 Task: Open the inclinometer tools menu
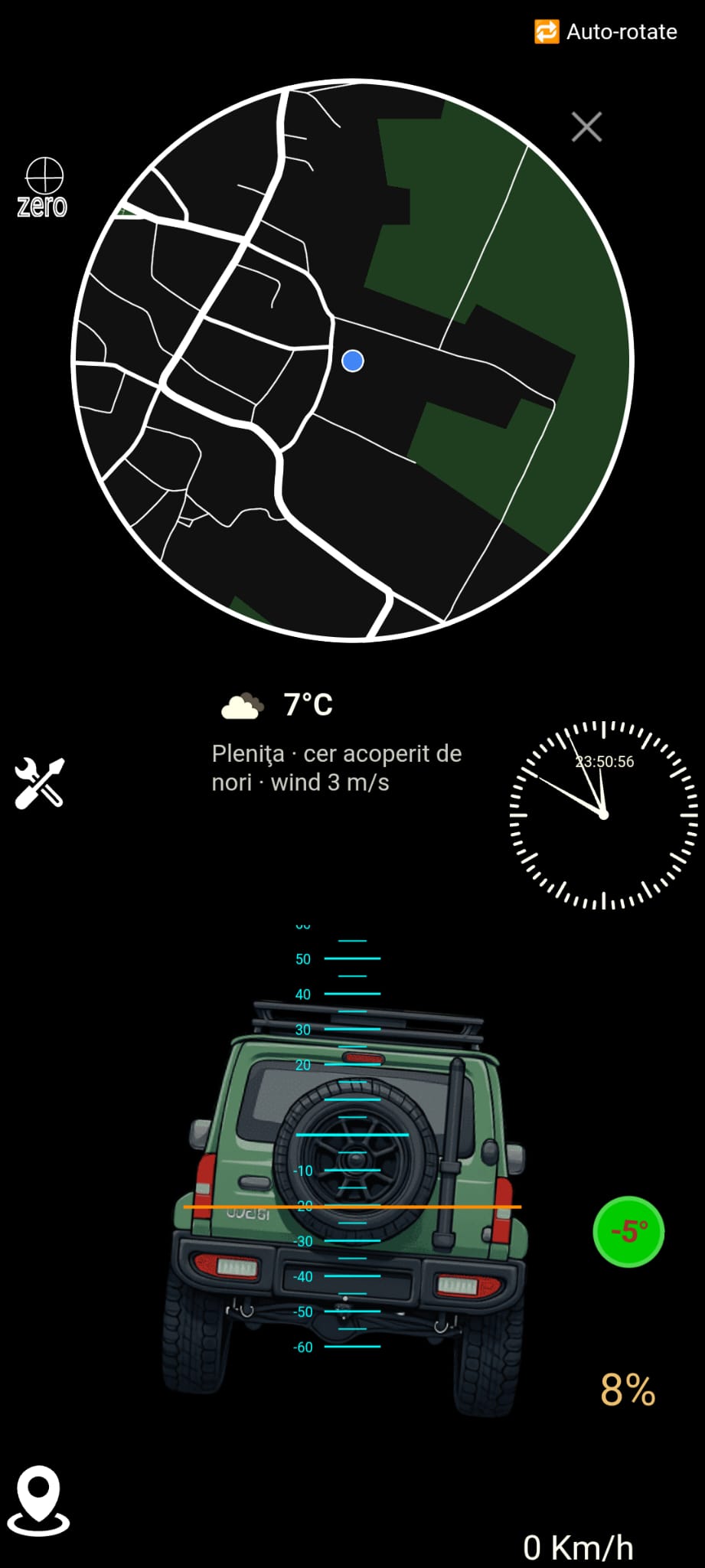[x=39, y=782]
